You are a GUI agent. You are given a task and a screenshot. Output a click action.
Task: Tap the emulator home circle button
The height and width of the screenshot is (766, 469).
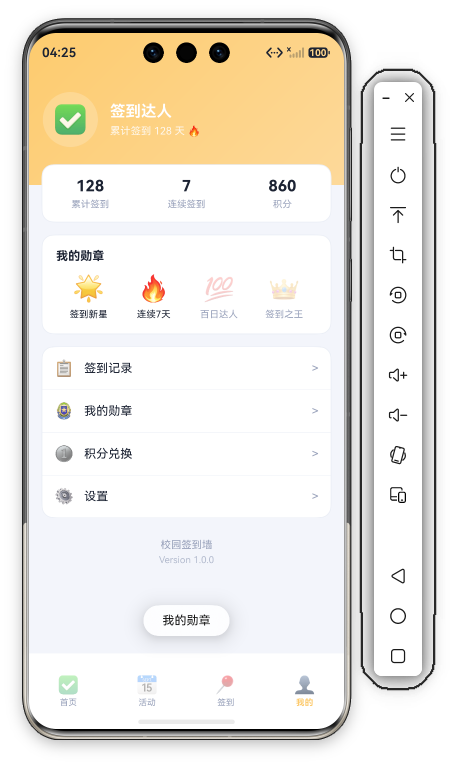[x=398, y=616]
